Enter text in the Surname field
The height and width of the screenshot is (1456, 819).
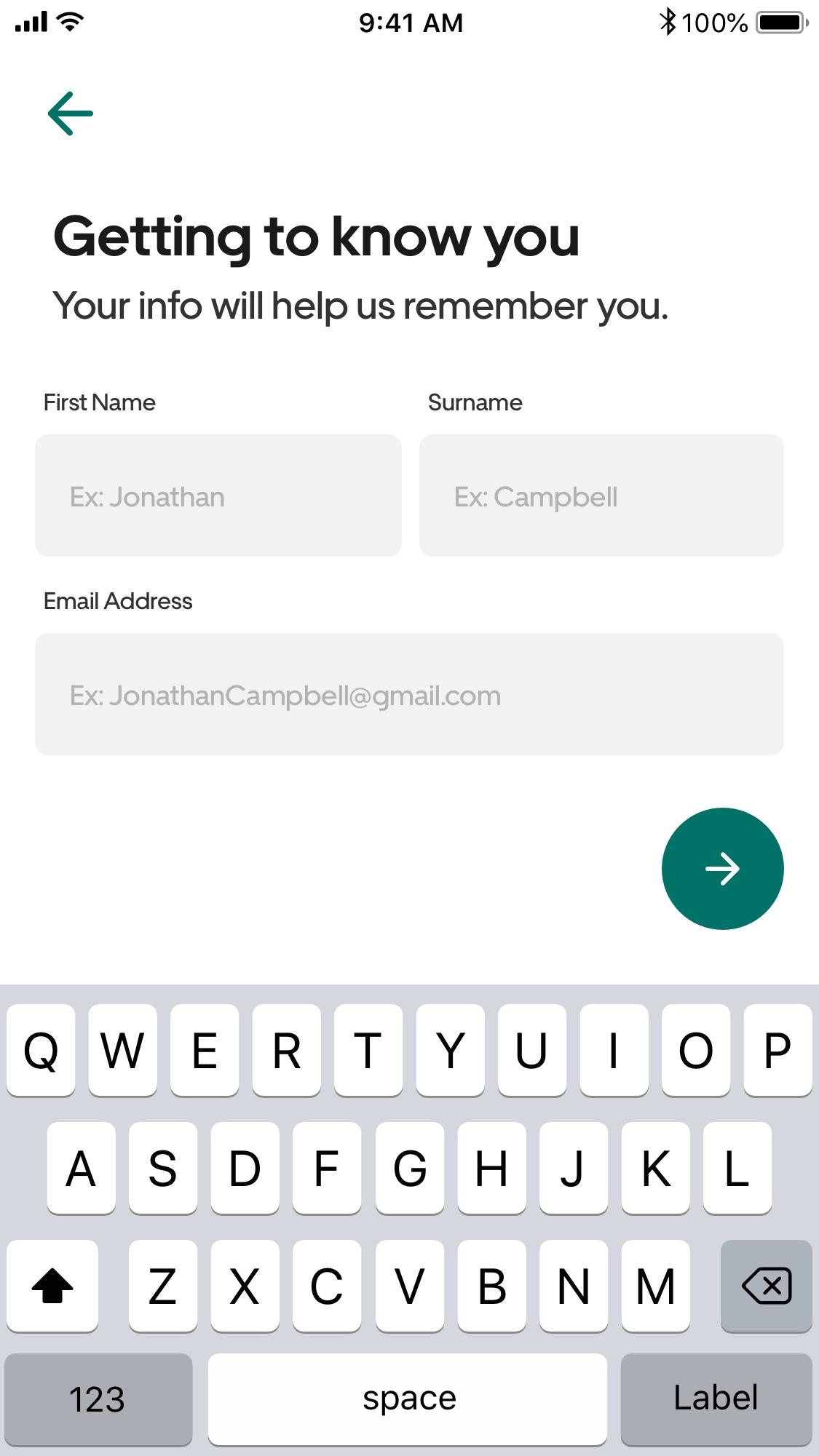pyautogui.click(x=601, y=496)
